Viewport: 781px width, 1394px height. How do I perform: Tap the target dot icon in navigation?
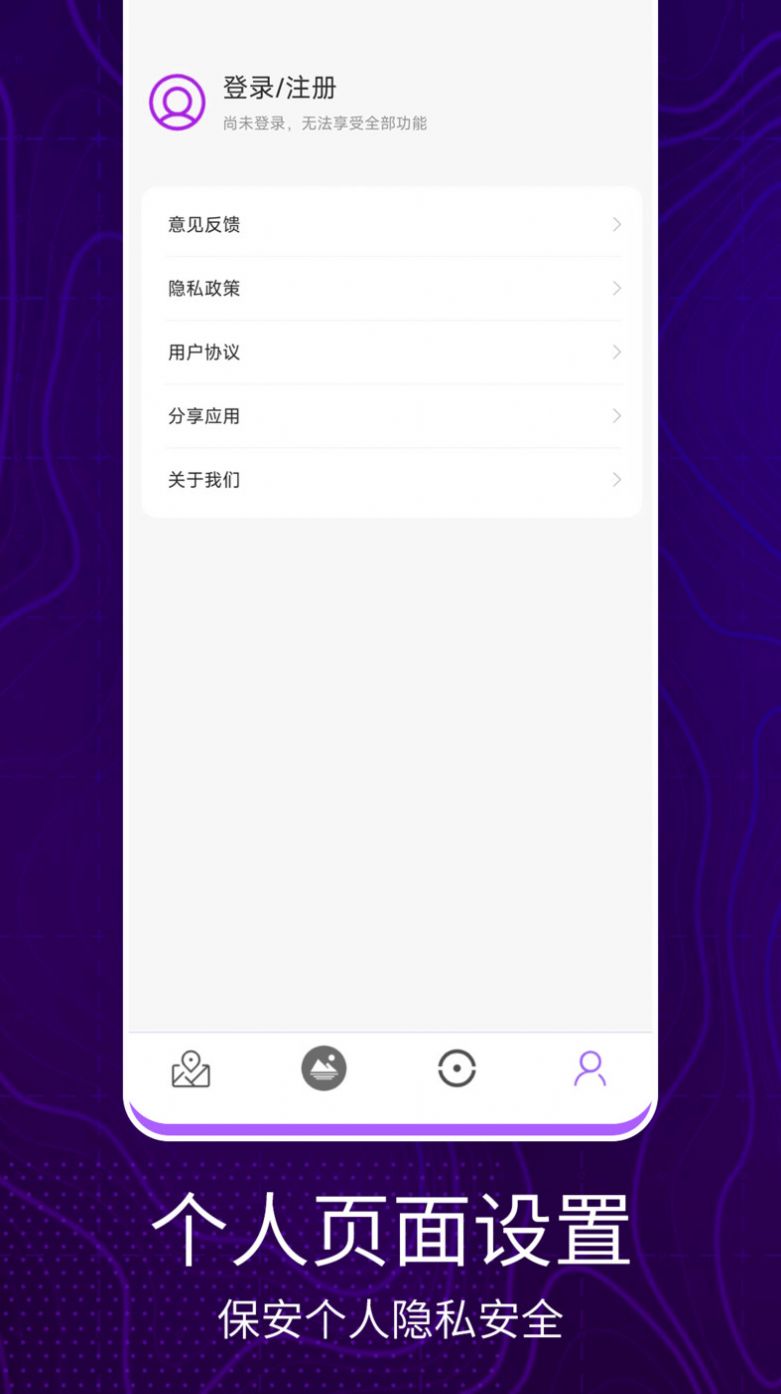click(457, 1068)
